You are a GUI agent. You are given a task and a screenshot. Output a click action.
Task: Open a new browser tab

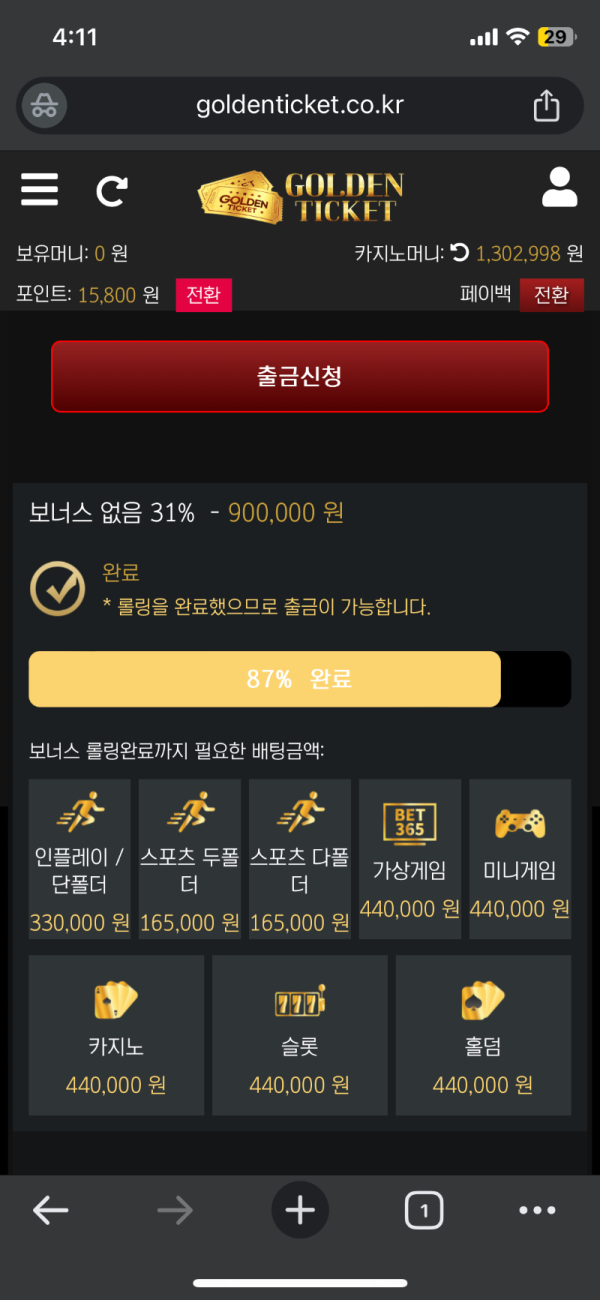[x=300, y=1211]
